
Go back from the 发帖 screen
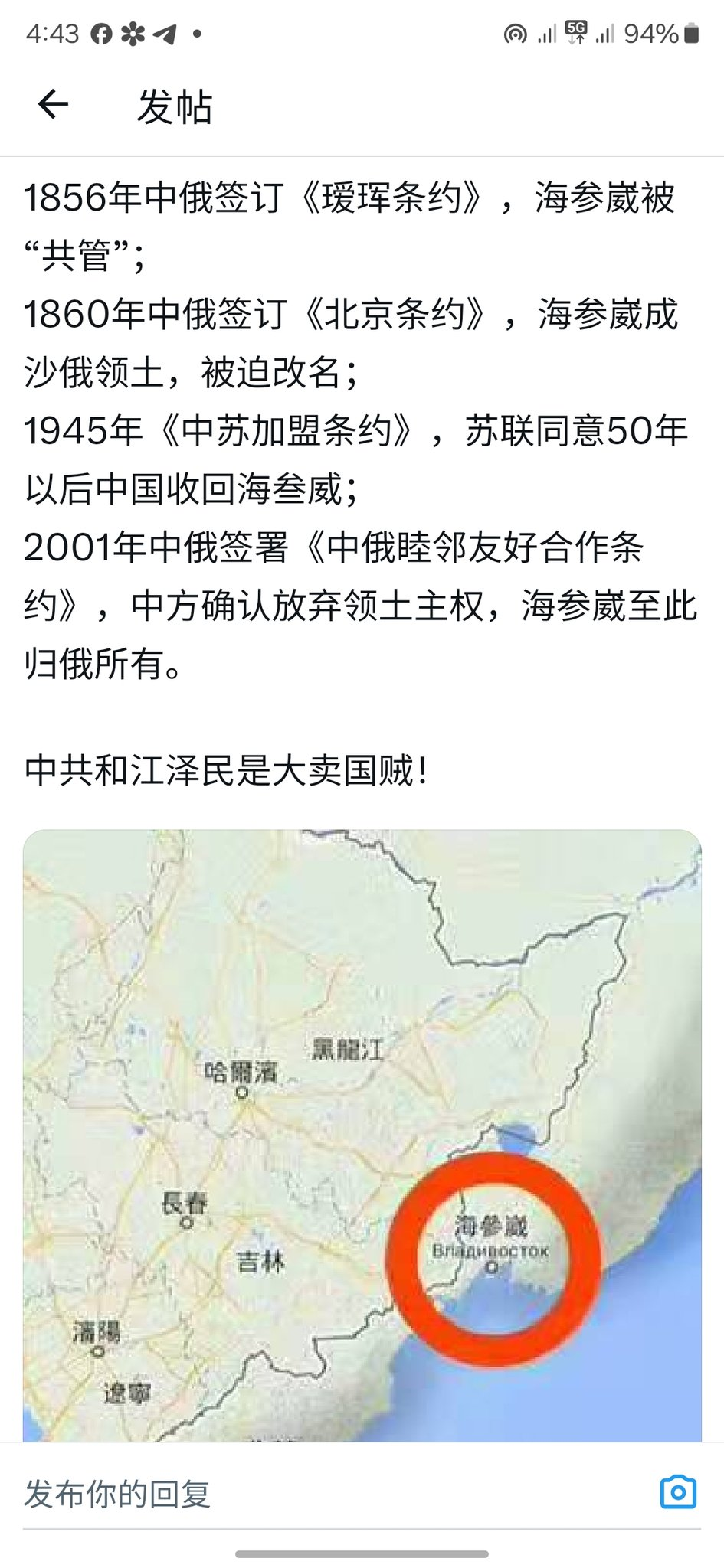[x=53, y=104]
